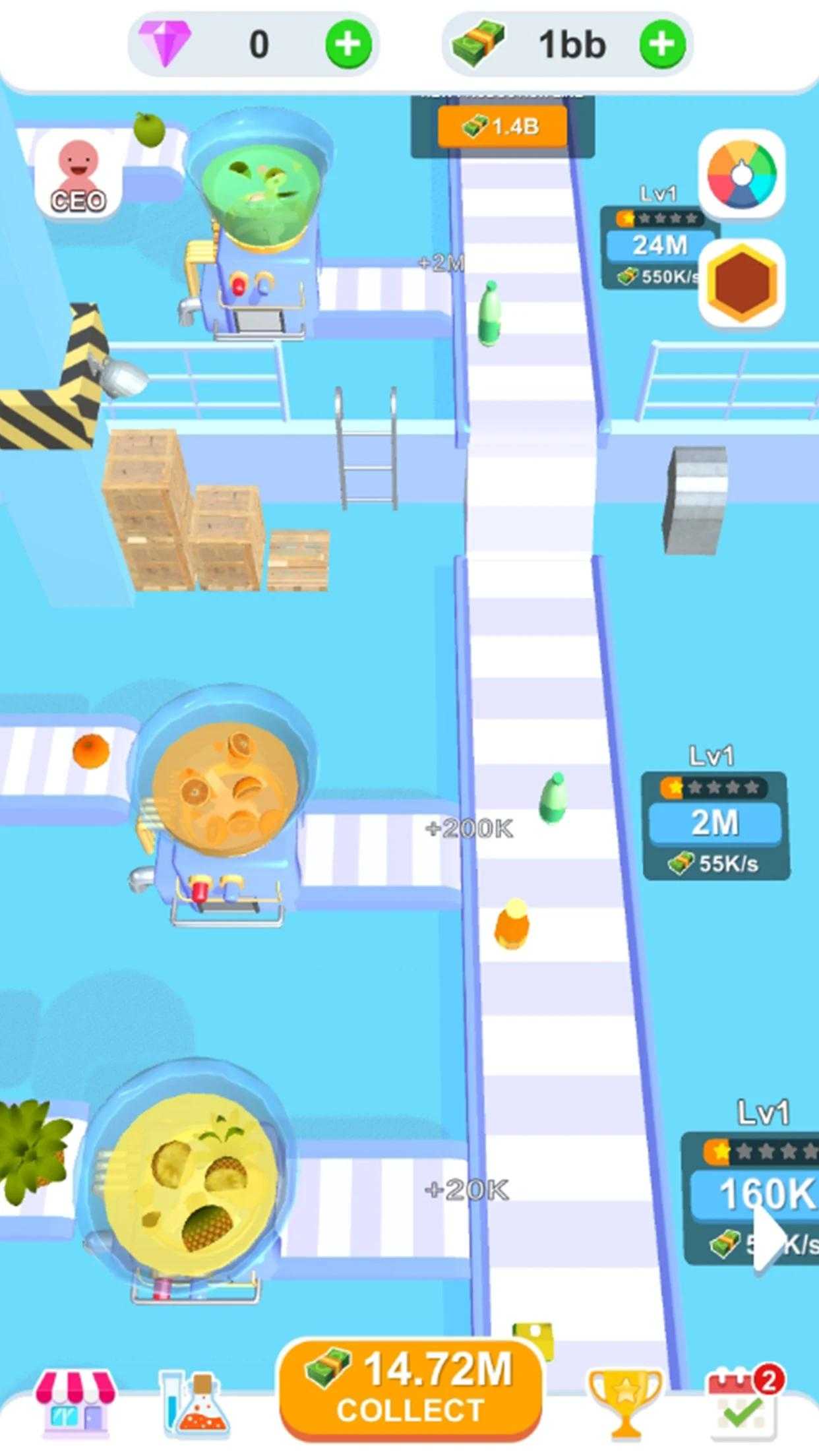Image resolution: width=819 pixels, height=1456 pixels.
Task: Upgrade the green juice machine for 24M
Action: tap(659, 245)
